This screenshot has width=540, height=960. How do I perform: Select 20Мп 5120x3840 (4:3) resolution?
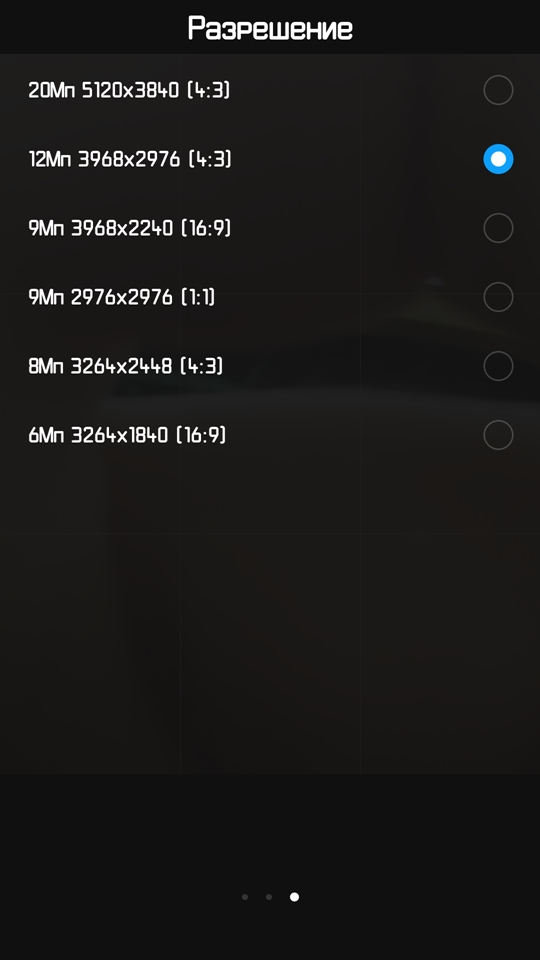point(270,90)
